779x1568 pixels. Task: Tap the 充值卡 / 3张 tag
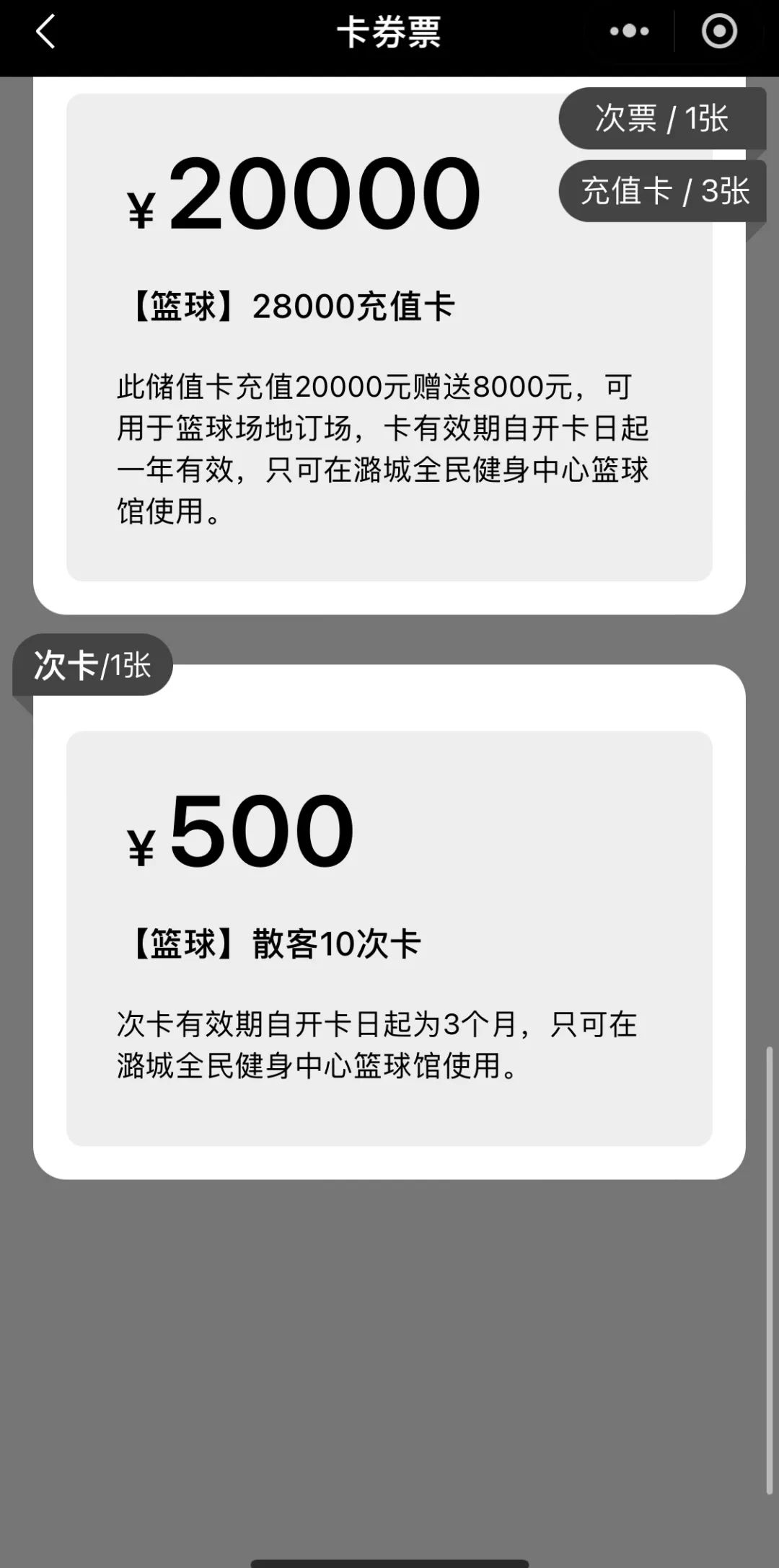[x=664, y=191]
